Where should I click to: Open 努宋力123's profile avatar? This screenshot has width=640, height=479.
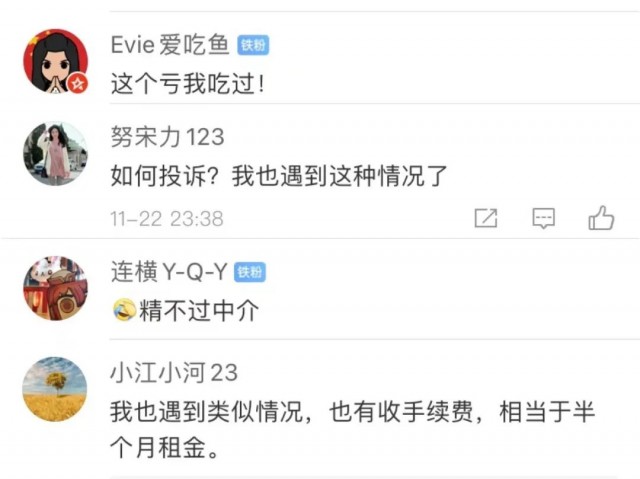coord(55,153)
